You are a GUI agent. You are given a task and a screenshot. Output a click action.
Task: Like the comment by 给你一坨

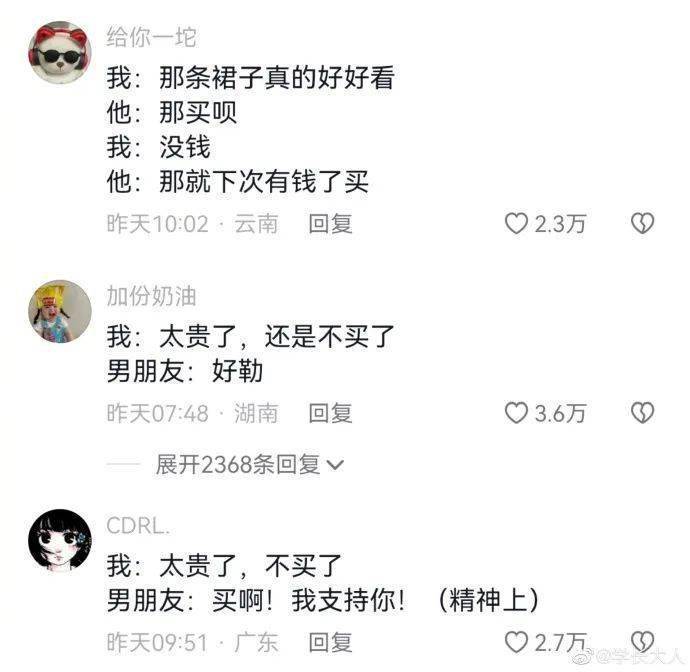click(x=515, y=224)
